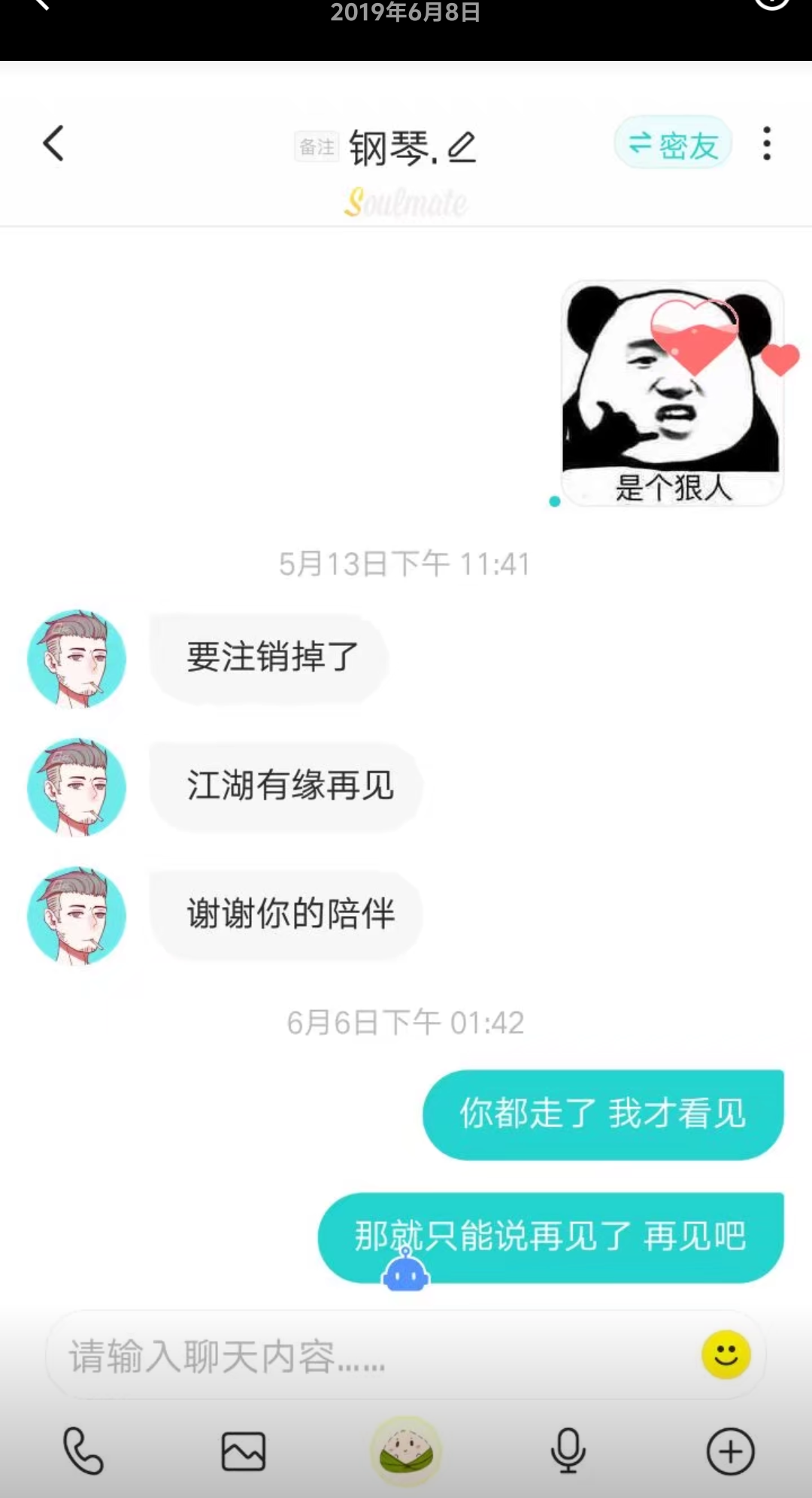This screenshot has width=812, height=1498.
Task: Start a voice call with phone icon
Action: [x=83, y=1451]
